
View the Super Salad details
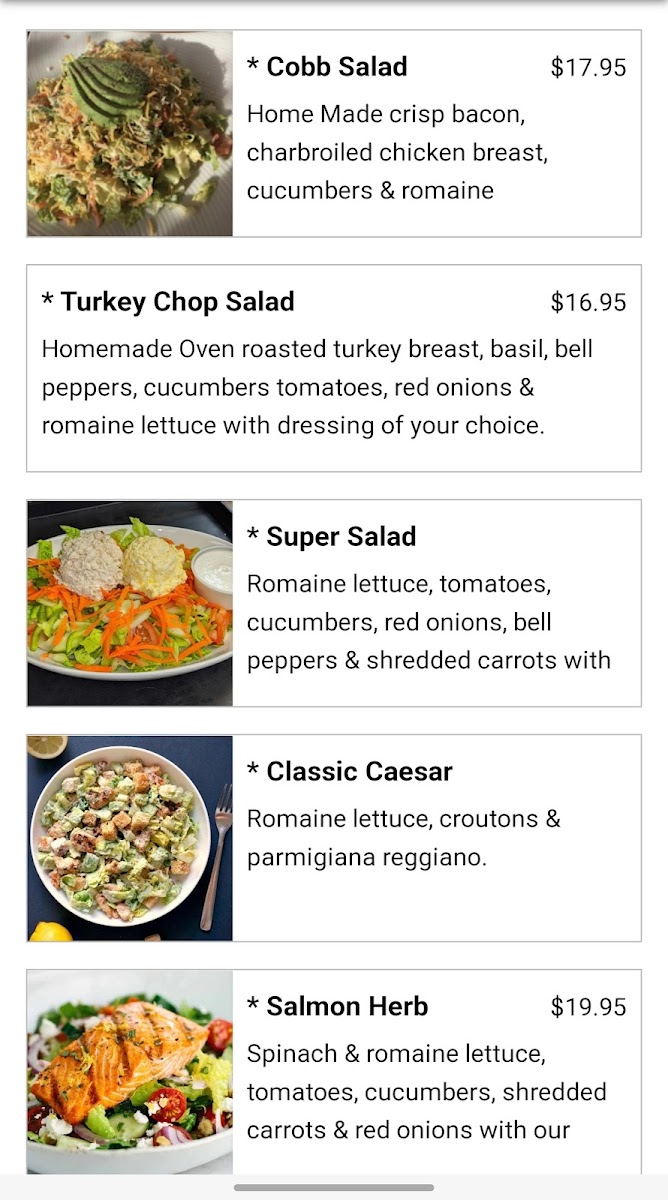tap(334, 603)
